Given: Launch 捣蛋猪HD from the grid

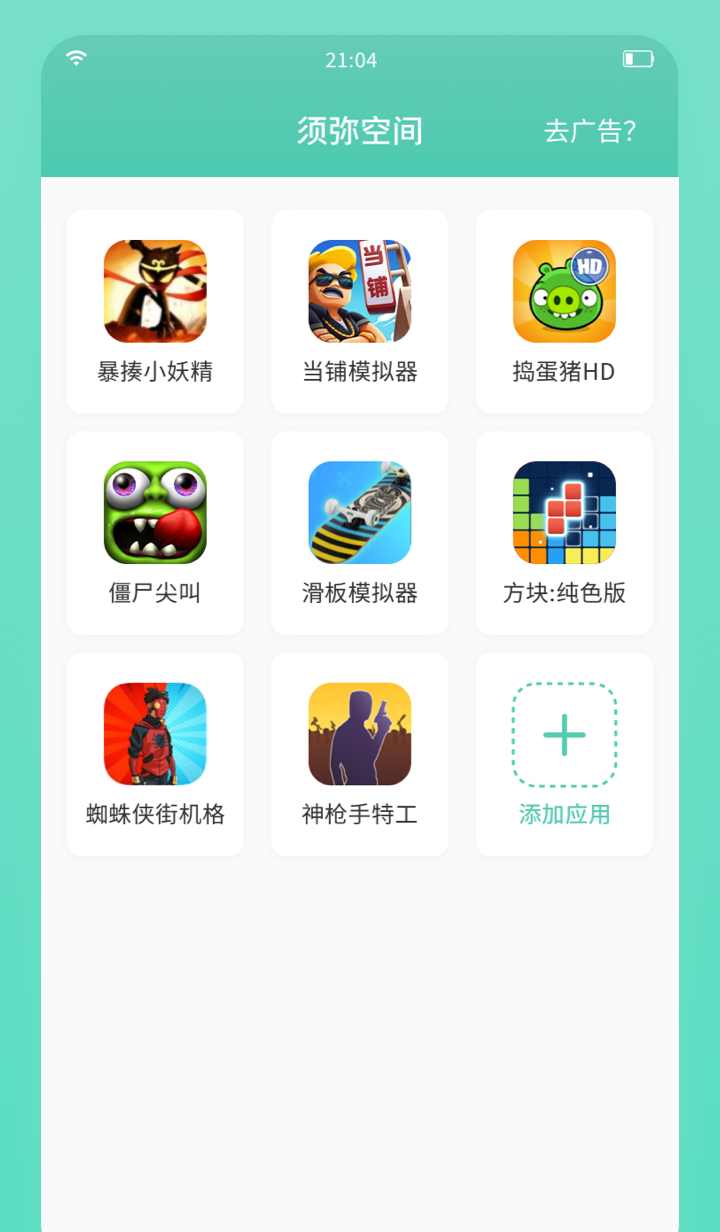Looking at the screenshot, I should [x=564, y=291].
